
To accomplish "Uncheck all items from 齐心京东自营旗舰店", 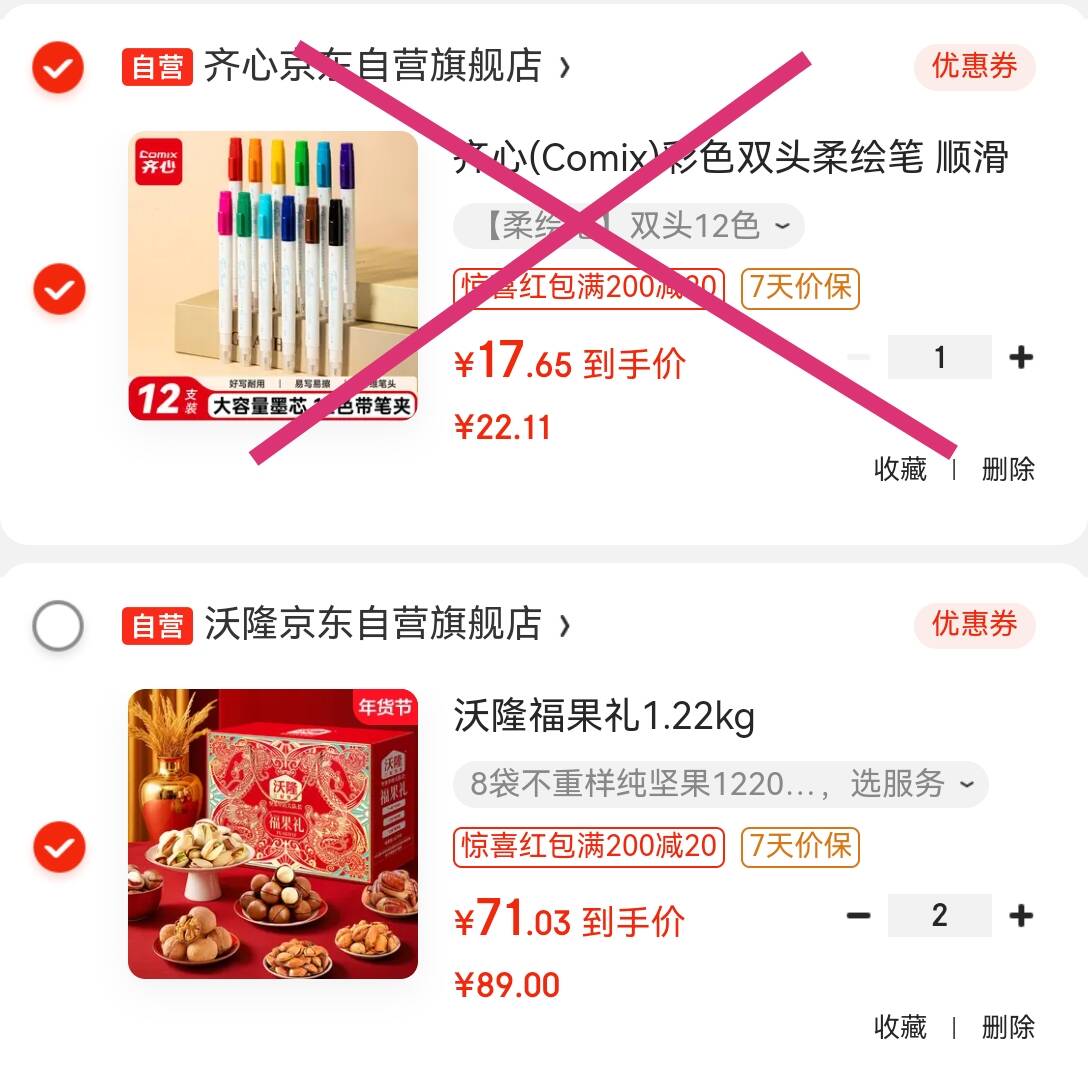I will tap(58, 68).
